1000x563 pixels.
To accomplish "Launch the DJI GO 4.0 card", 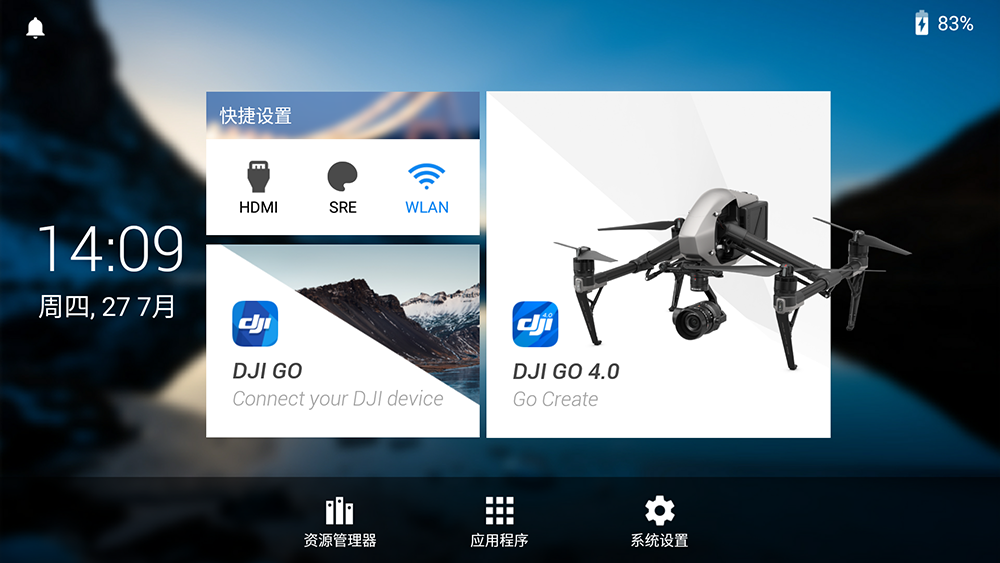I will (x=658, y=265).
